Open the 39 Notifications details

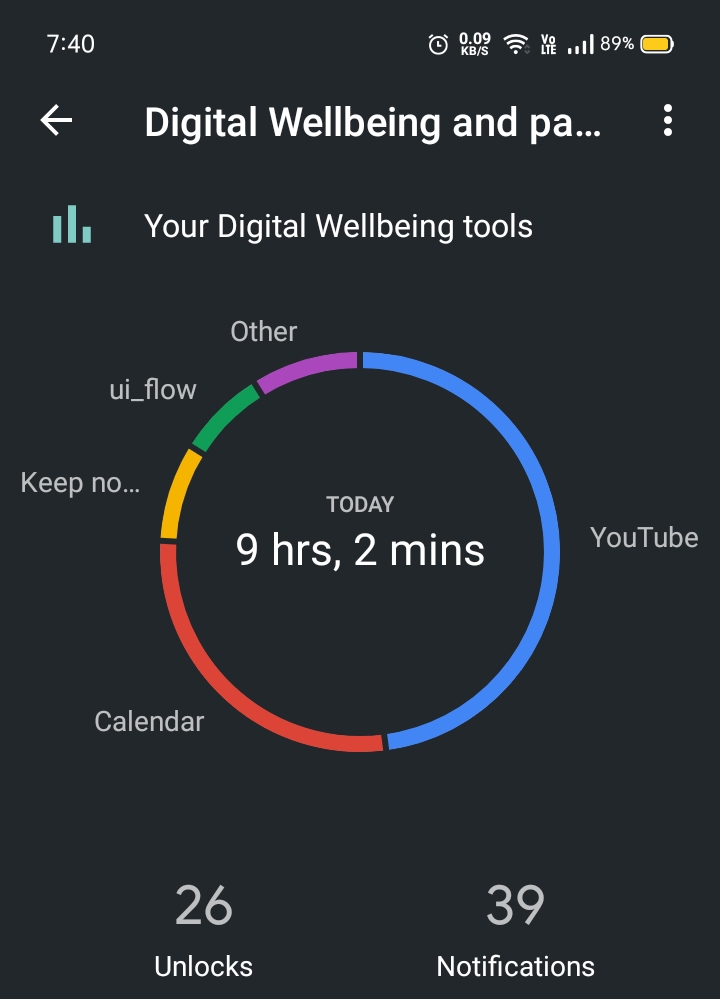516,930
